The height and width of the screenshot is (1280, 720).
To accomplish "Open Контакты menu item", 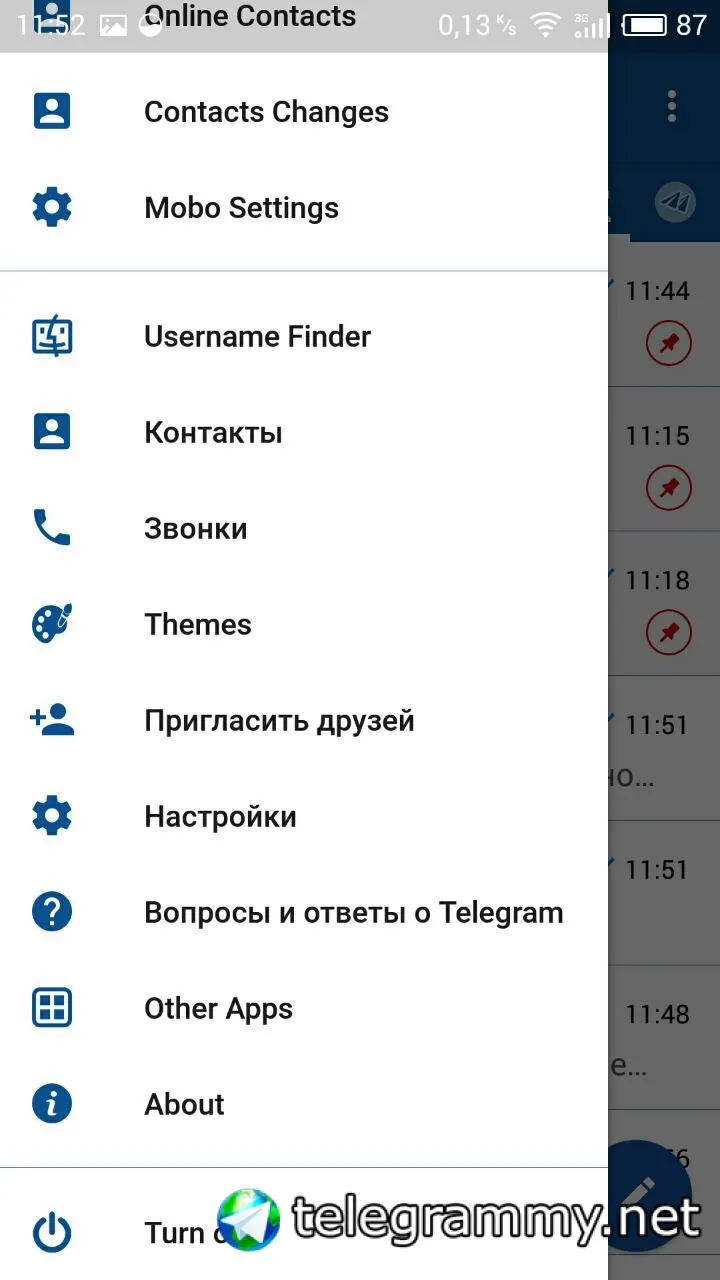I will 213,433.
